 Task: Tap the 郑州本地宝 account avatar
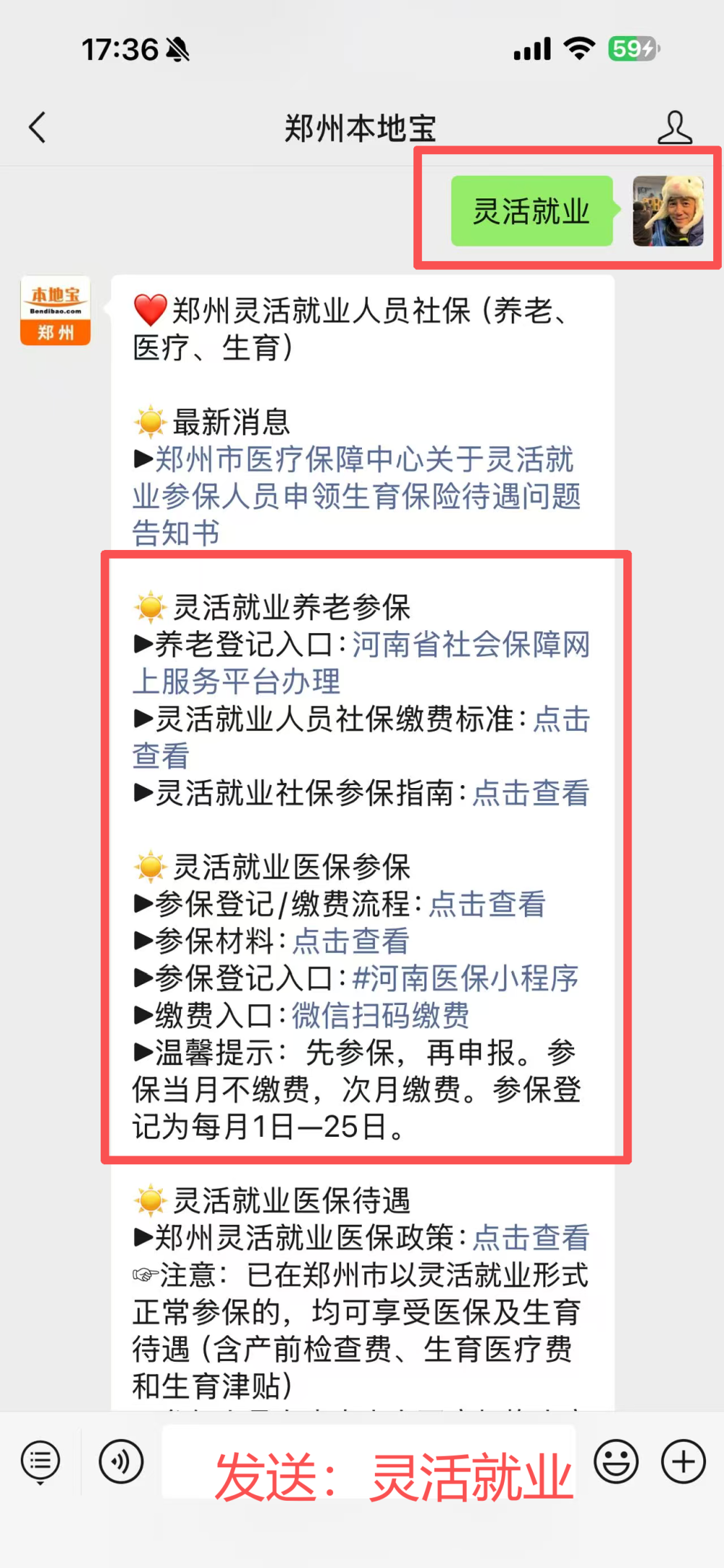[x=54, y=311]
